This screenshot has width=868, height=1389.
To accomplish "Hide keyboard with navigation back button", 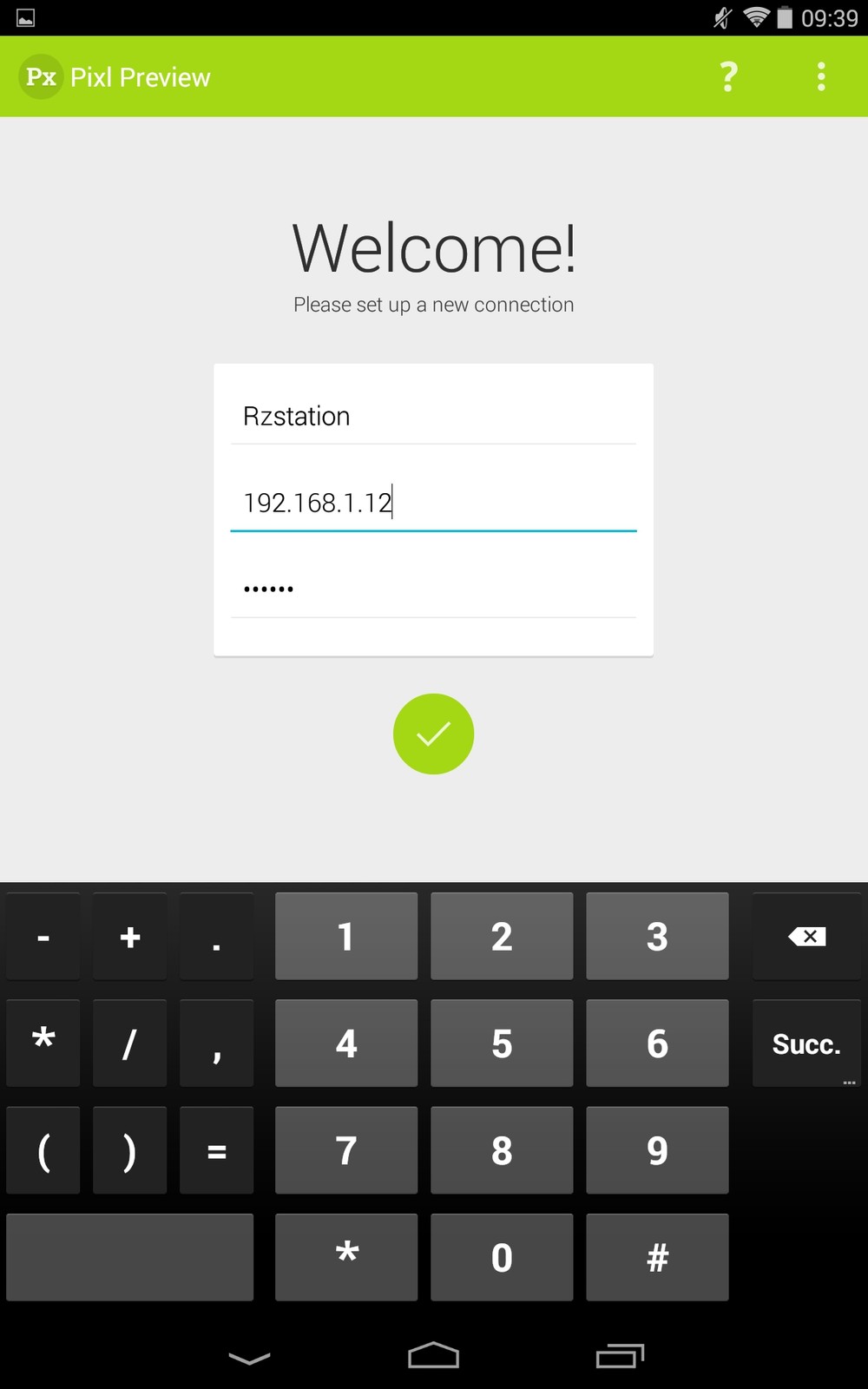I will pyautogui.click(x=249, y=1357).
